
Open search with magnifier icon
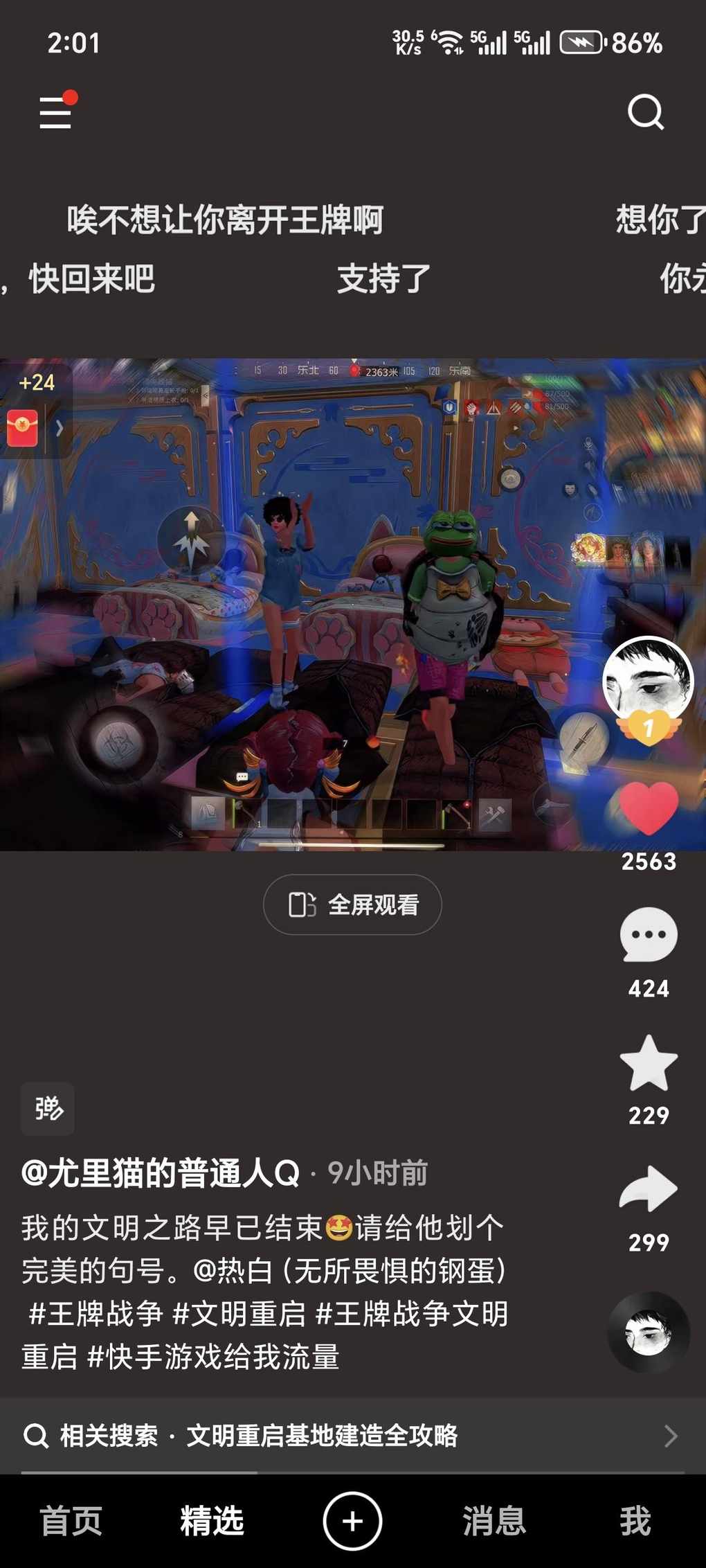click(x=645, y=112)
